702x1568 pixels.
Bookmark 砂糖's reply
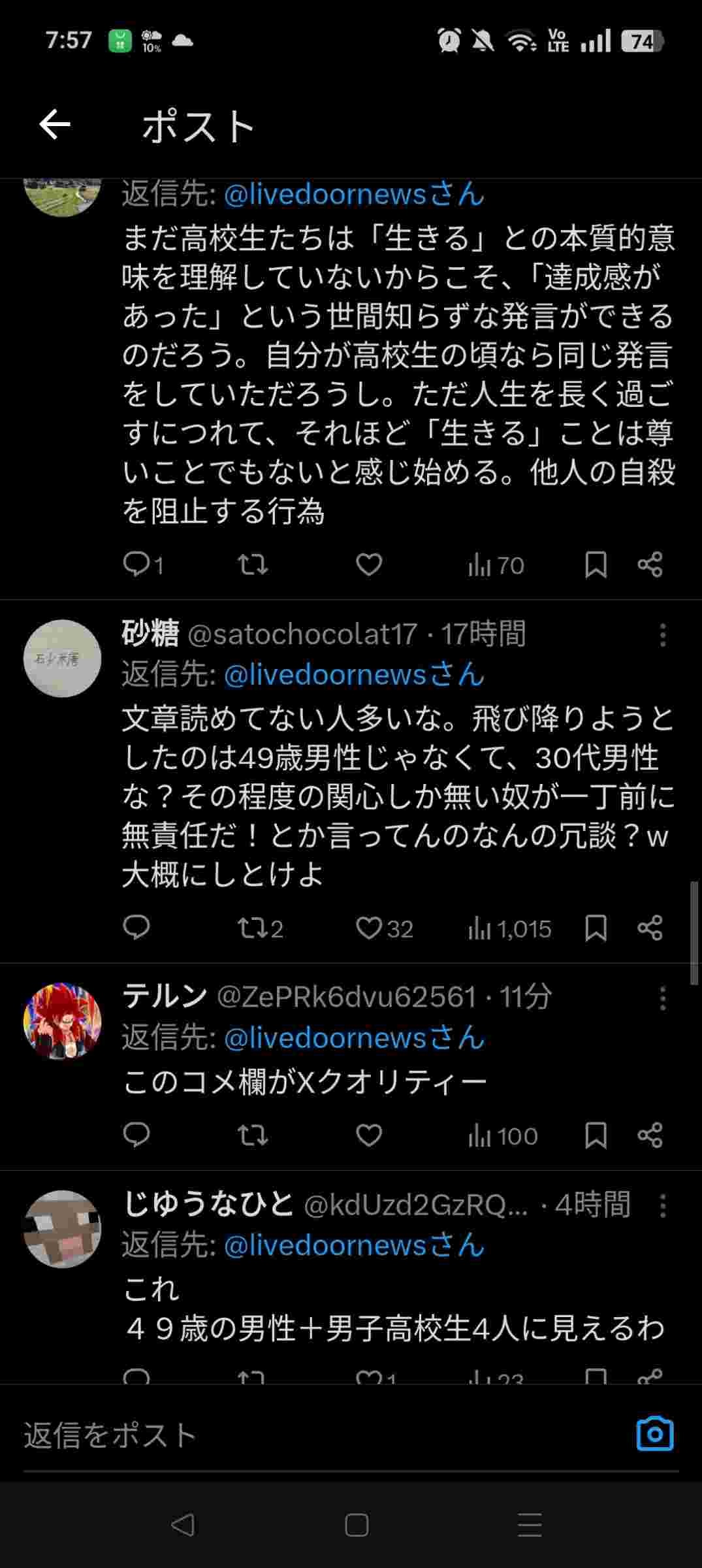pos(596,928)
